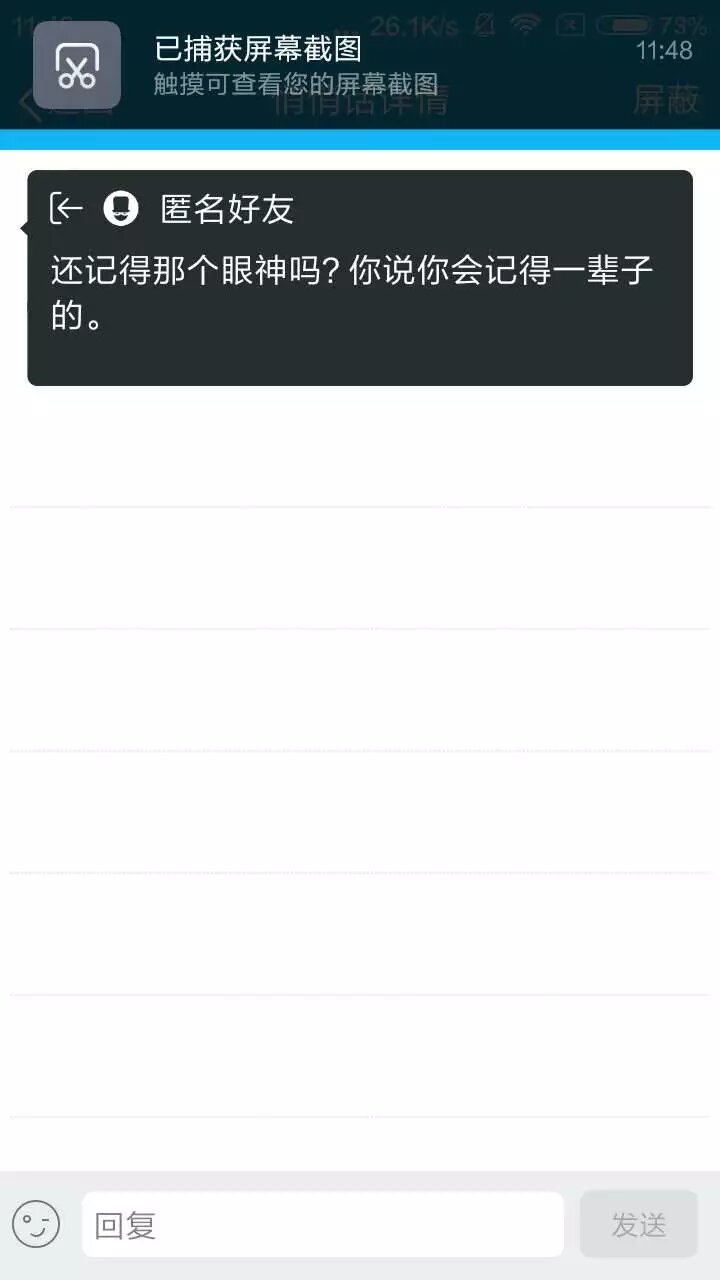720x1280 pixels.
Task: Open the emoji picker smiley icon
Action: [37, 1225]
